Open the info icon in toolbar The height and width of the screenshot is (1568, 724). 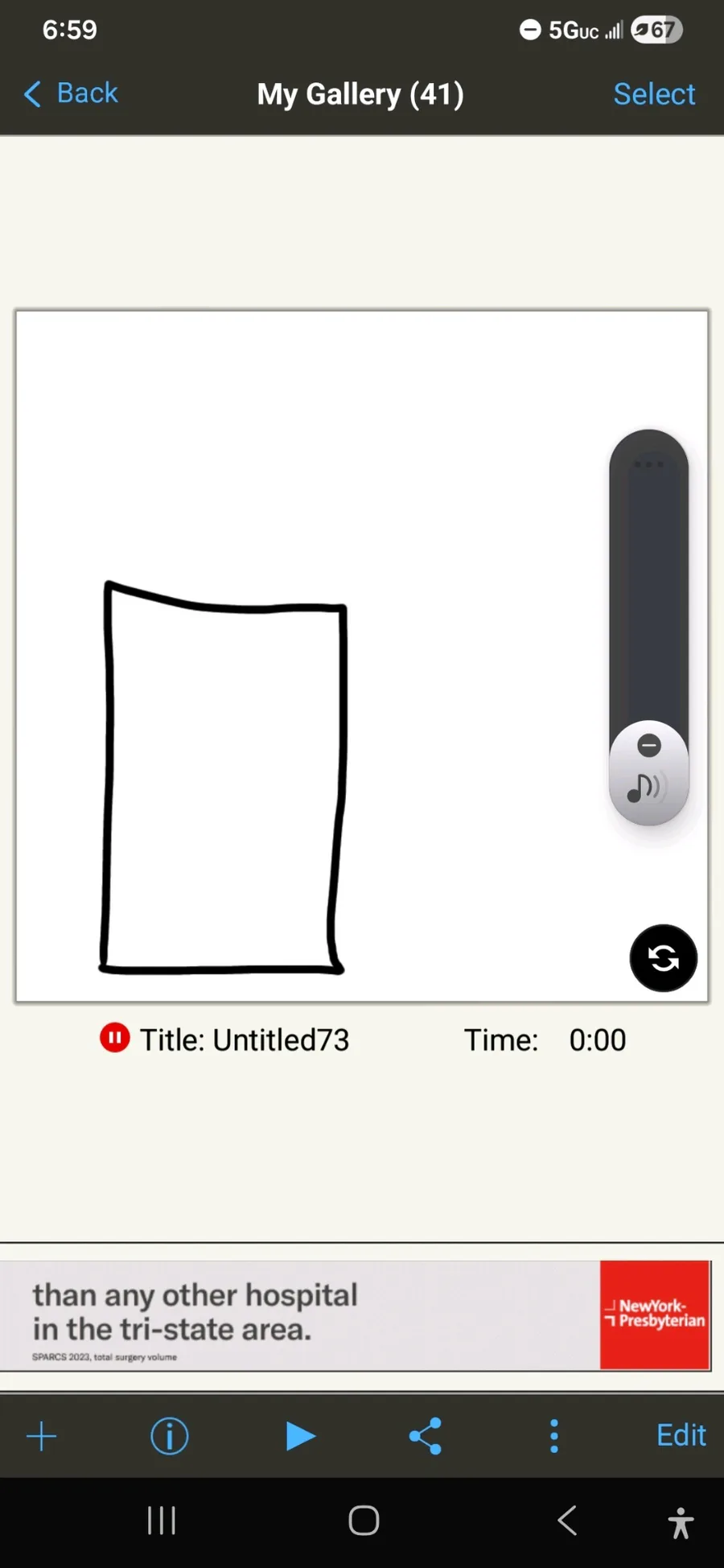coord(170,1436)
